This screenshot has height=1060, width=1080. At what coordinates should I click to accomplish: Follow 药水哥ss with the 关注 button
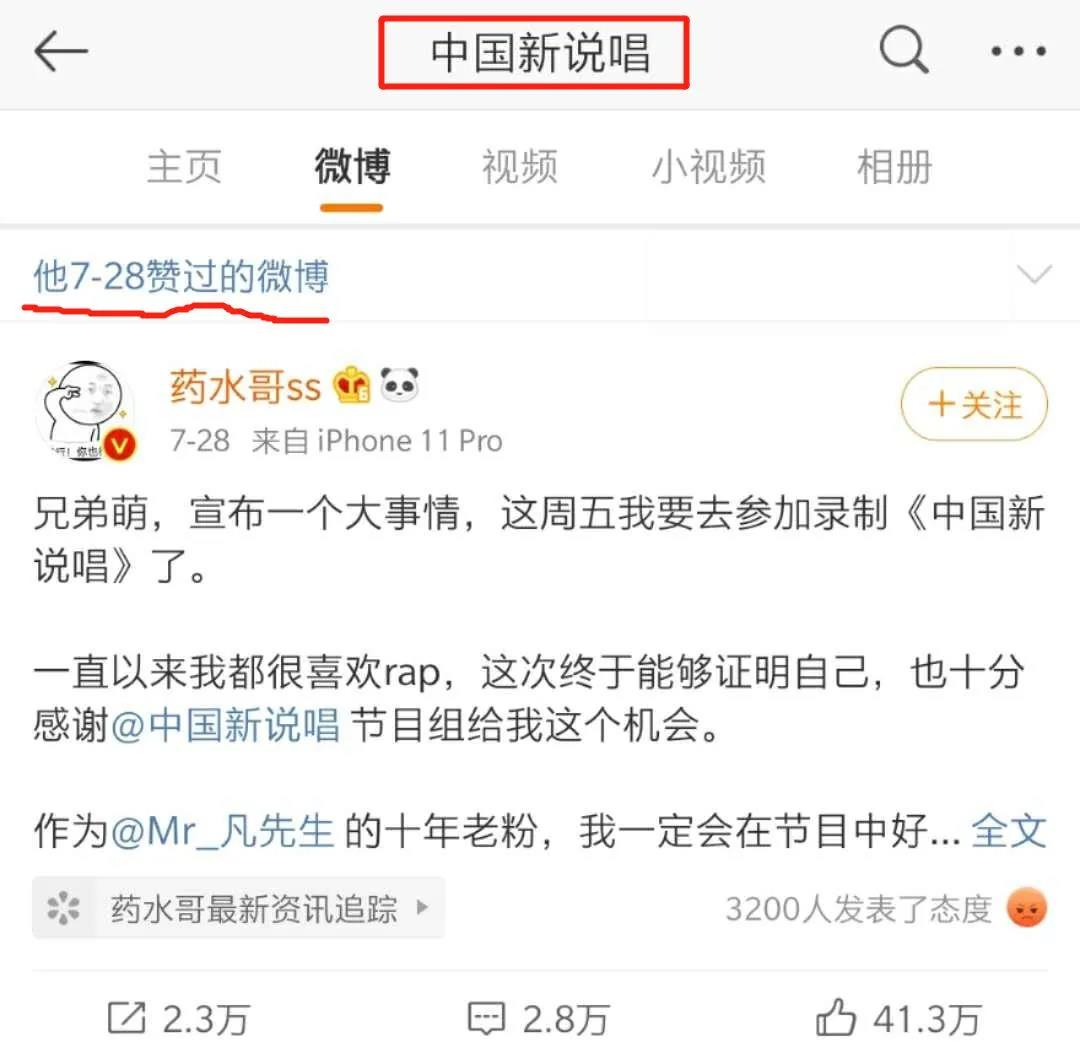click(x=974, y=405)
